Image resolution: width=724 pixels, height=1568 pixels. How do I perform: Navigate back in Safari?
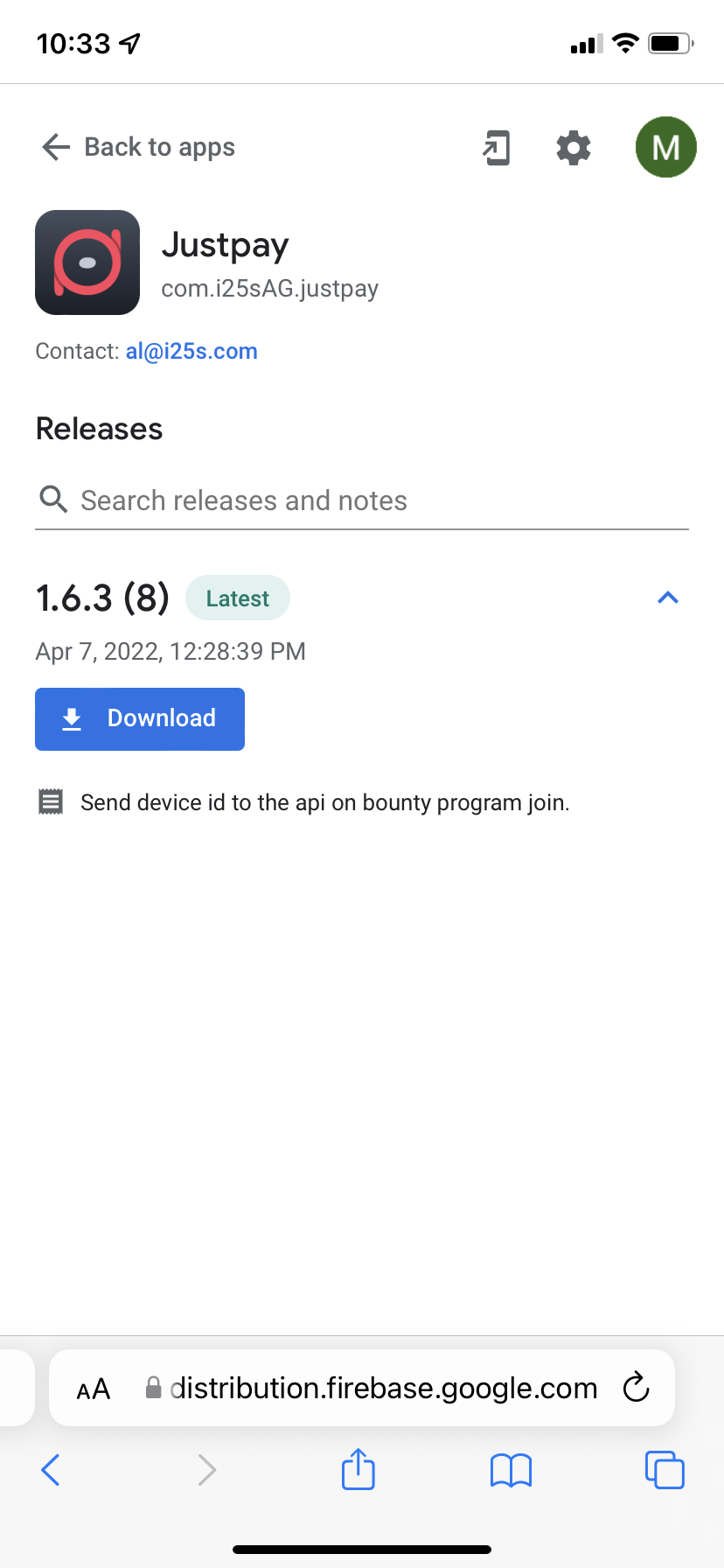pyautogui.click(x=51, y=1470)
